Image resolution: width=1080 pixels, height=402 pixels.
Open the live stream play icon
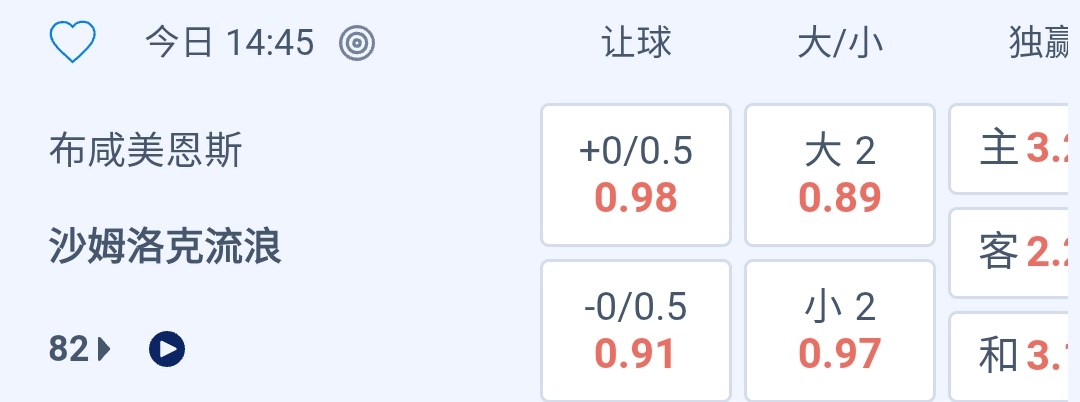[167, 349]
